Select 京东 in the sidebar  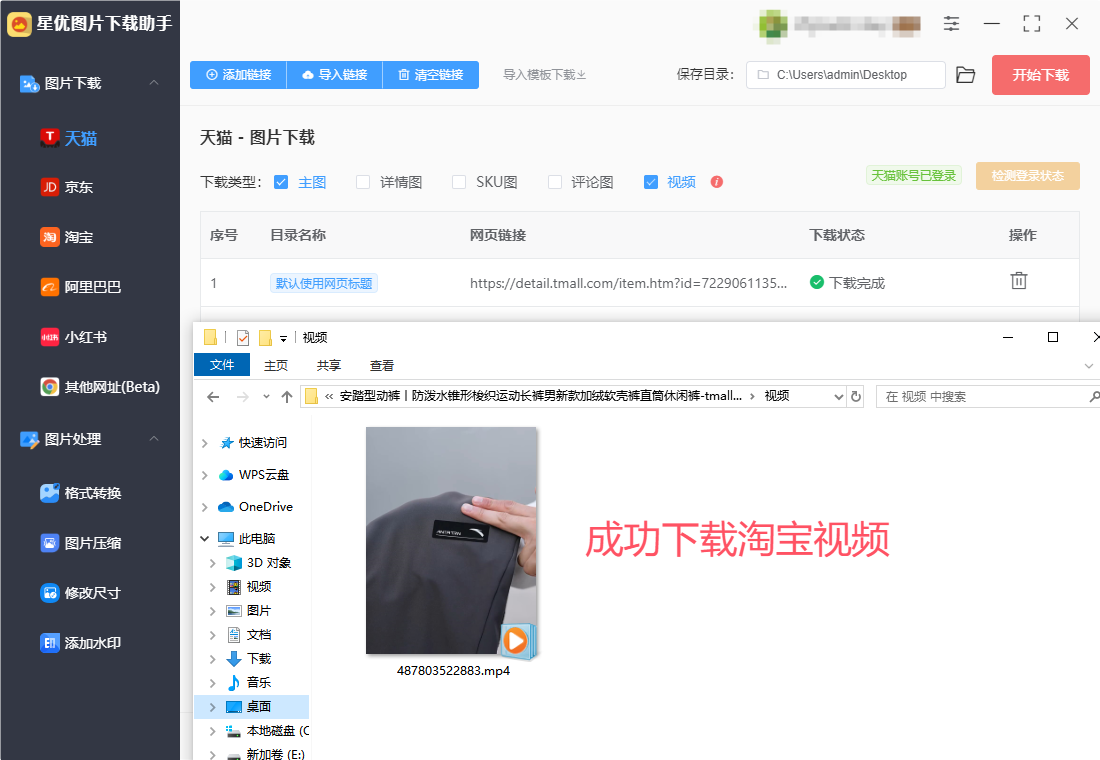79,187
